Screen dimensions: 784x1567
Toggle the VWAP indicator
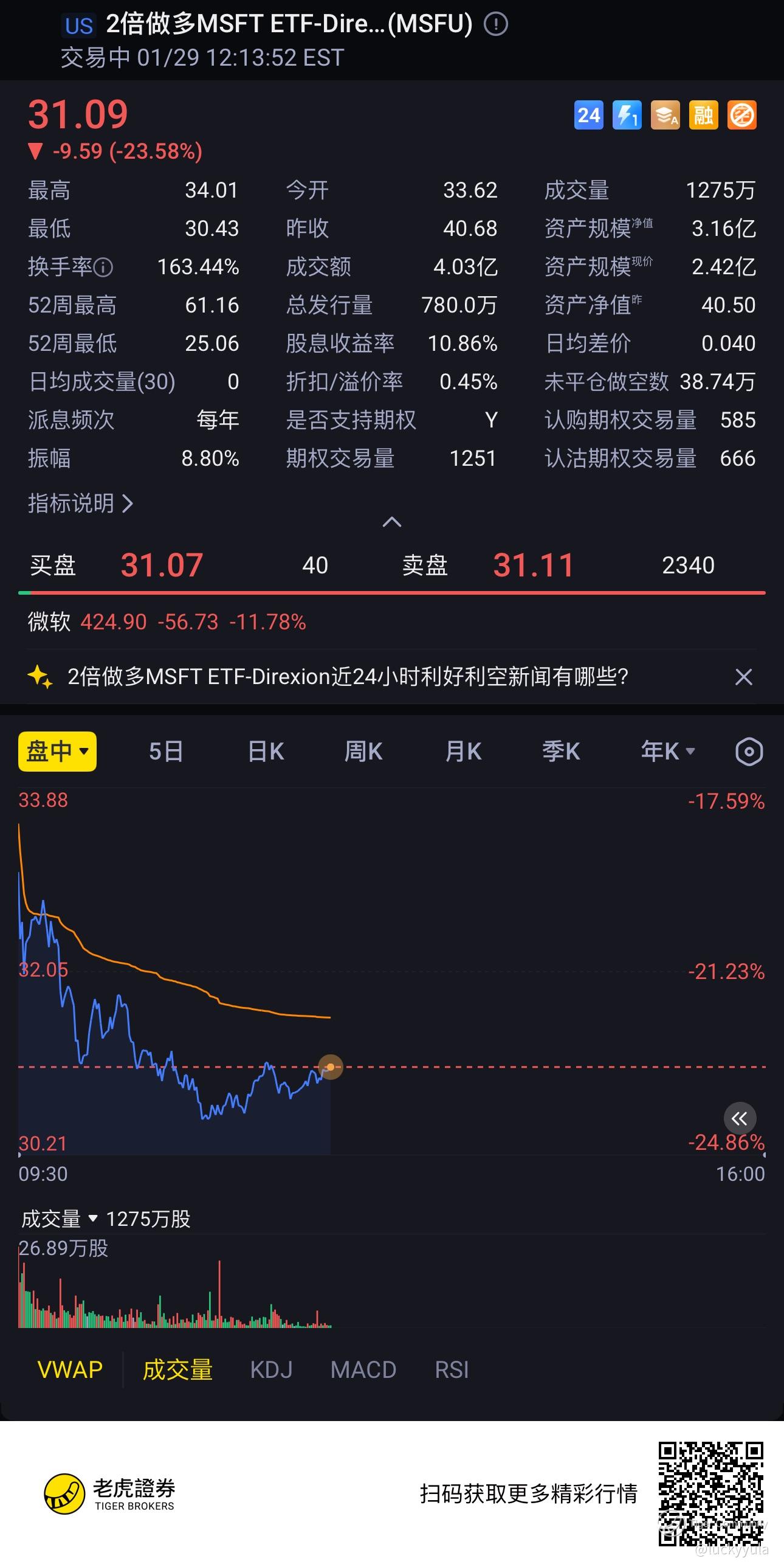[70, 1370]
